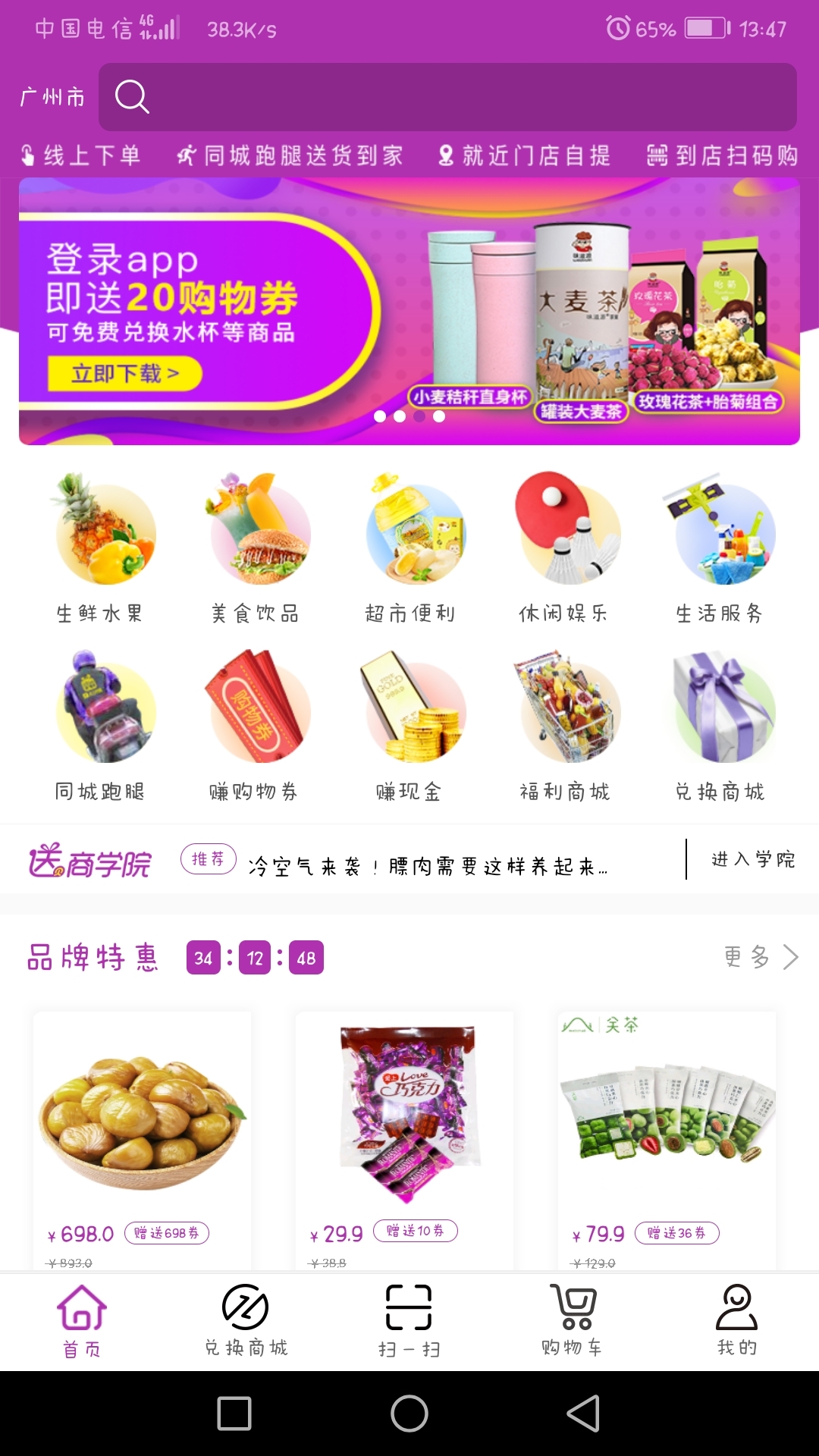Open 扫一扫 scanner tab
This screenshot has height=1456, width=819.
click(409, 1320)
